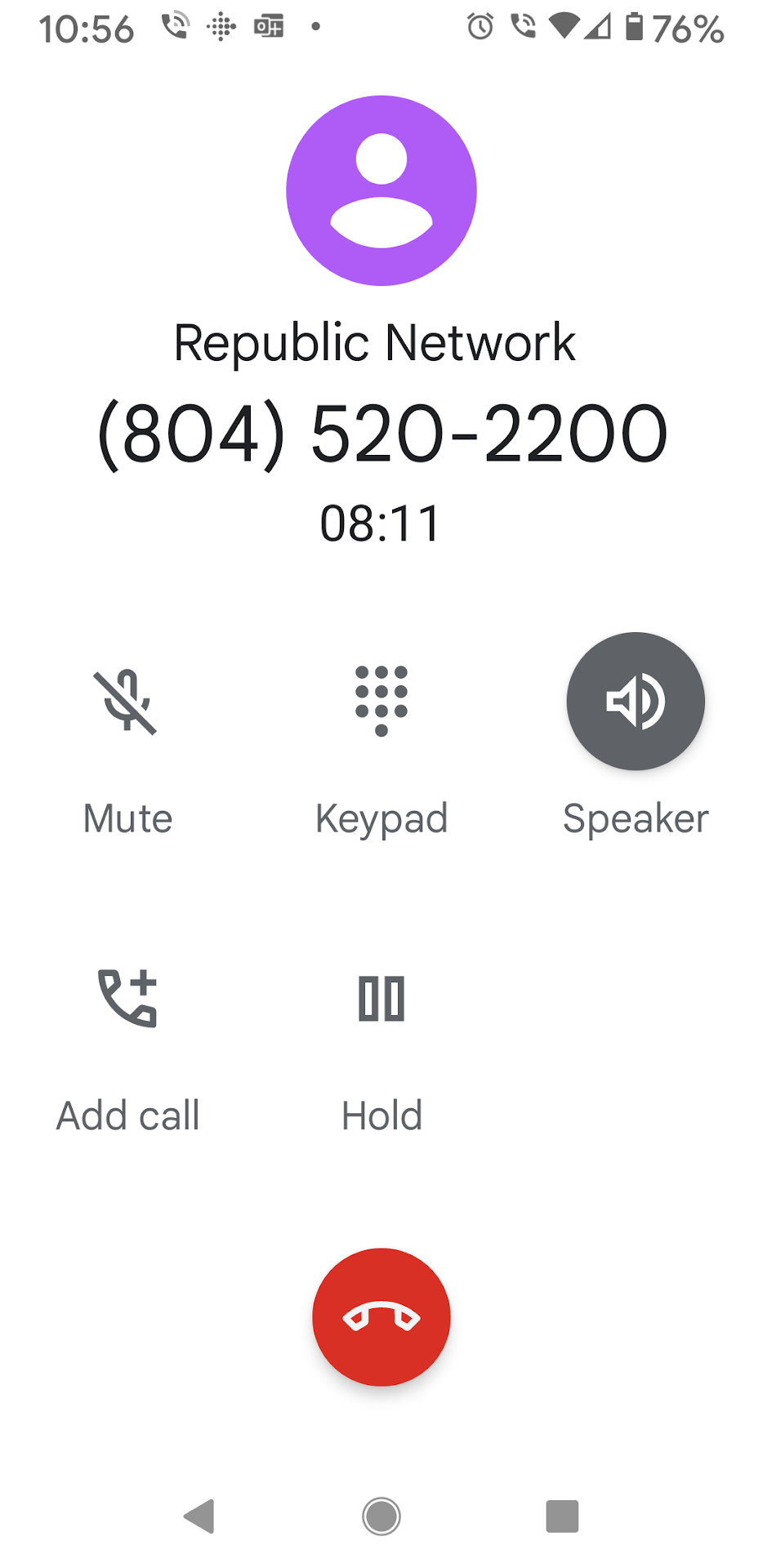
Task: Turn off the speaker
Action: (636, 702)
